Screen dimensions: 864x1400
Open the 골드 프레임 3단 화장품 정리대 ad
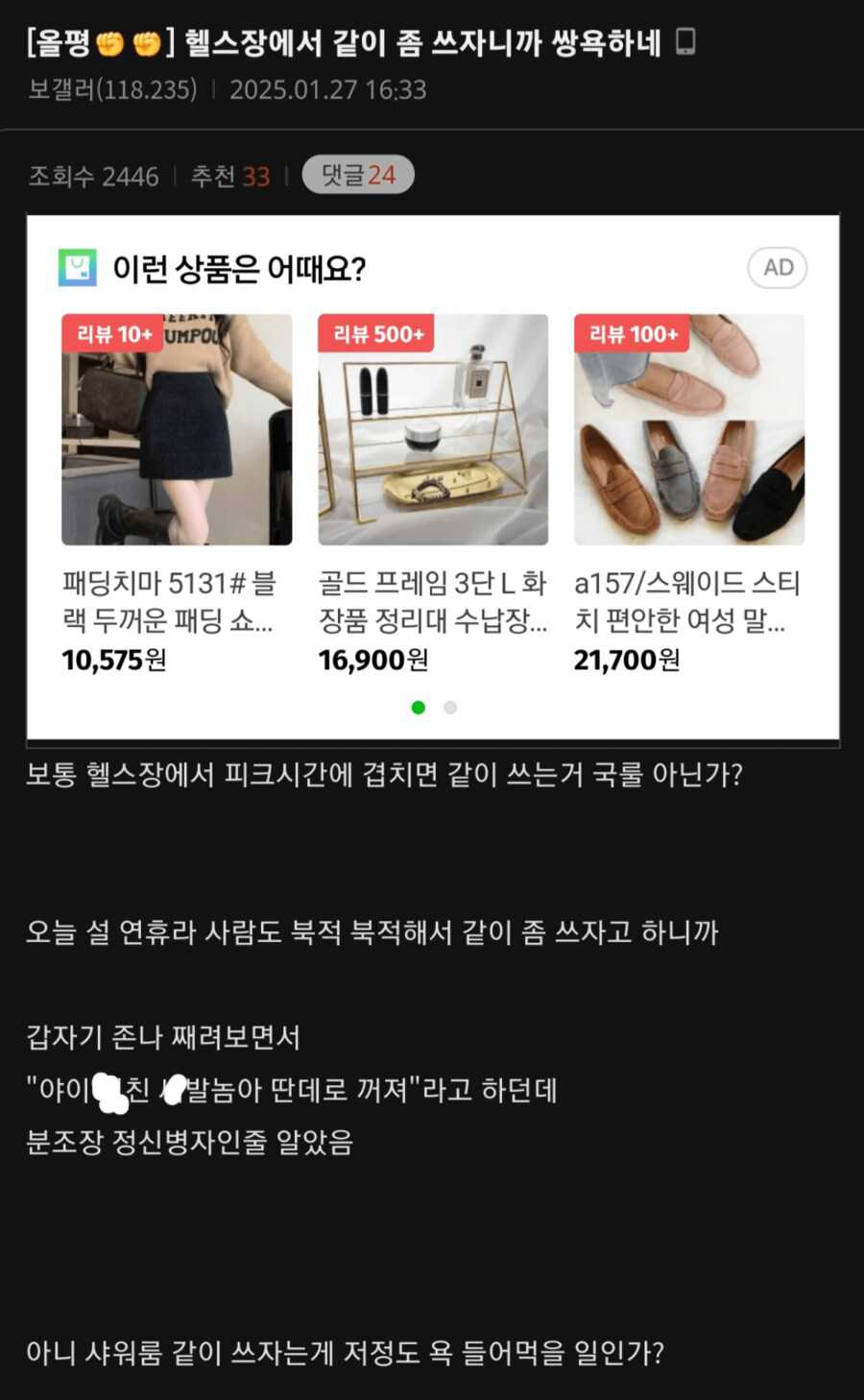click(433, 430)
